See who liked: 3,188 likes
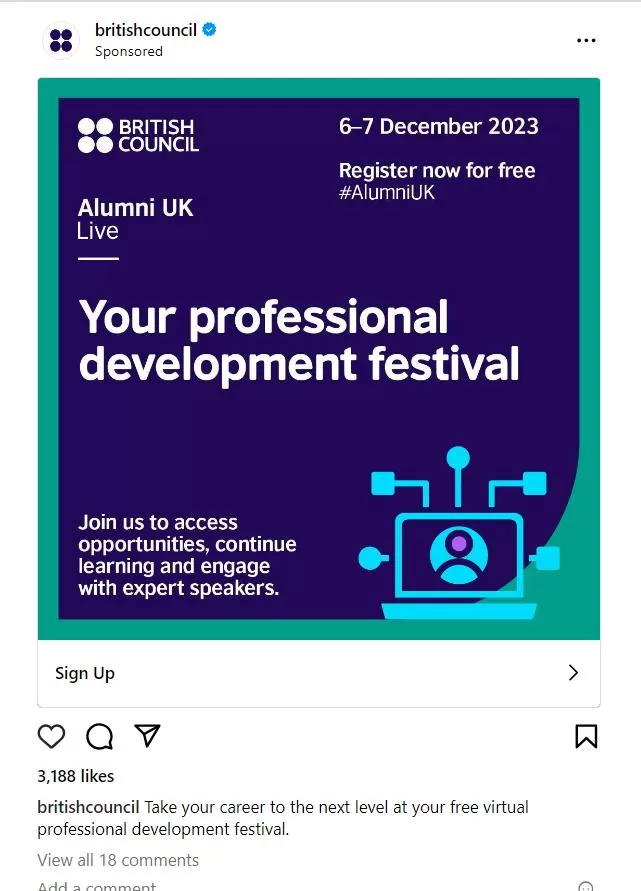Image resolution: width=641 pixels, height=891 pixels. pyautogui.click(x=76, y=776)
